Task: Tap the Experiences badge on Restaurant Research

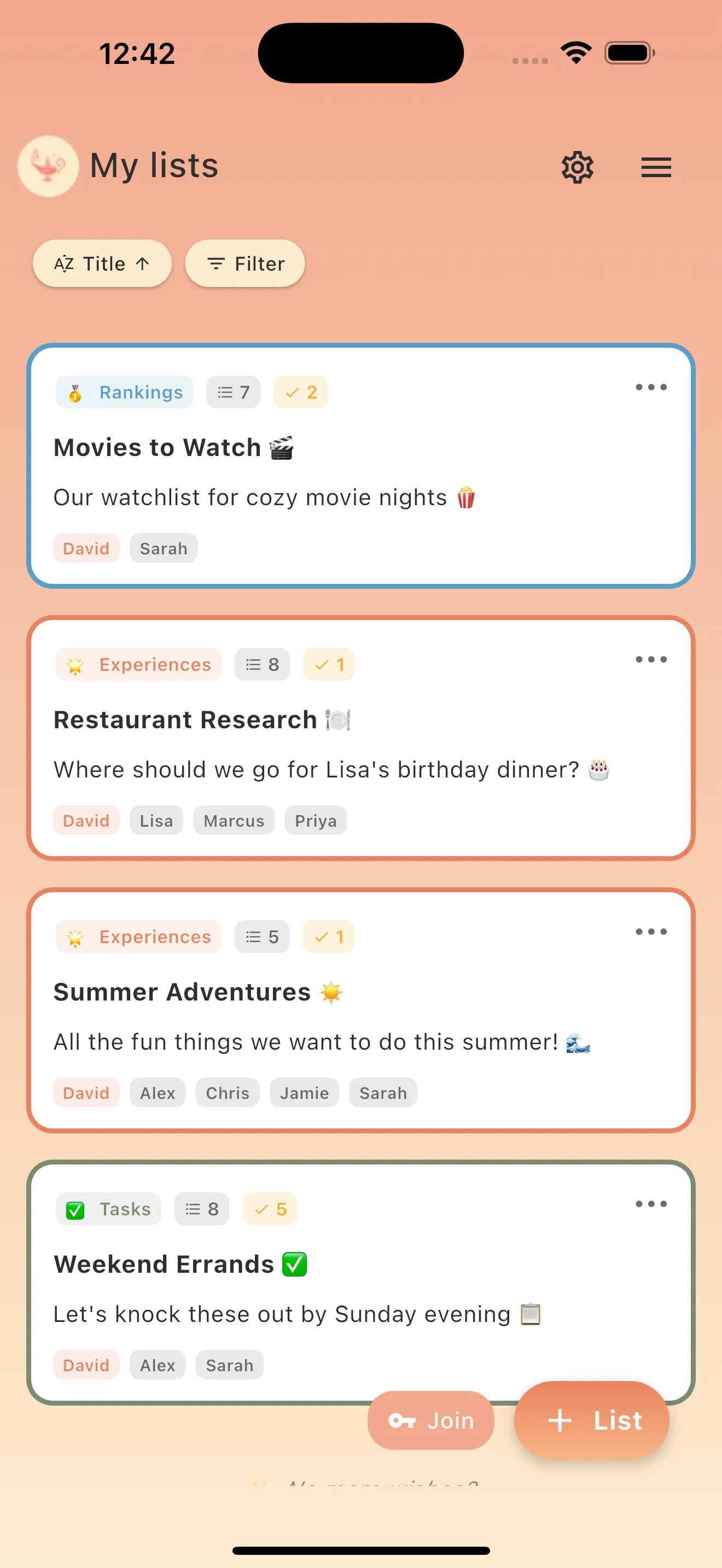Action: click(x=138, y=664)
